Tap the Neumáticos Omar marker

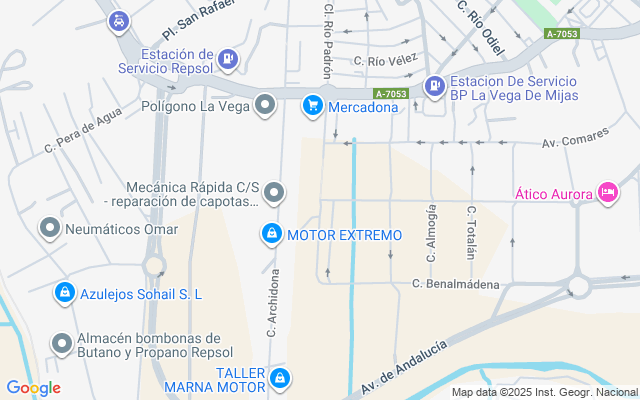click(x=49, y=229)
